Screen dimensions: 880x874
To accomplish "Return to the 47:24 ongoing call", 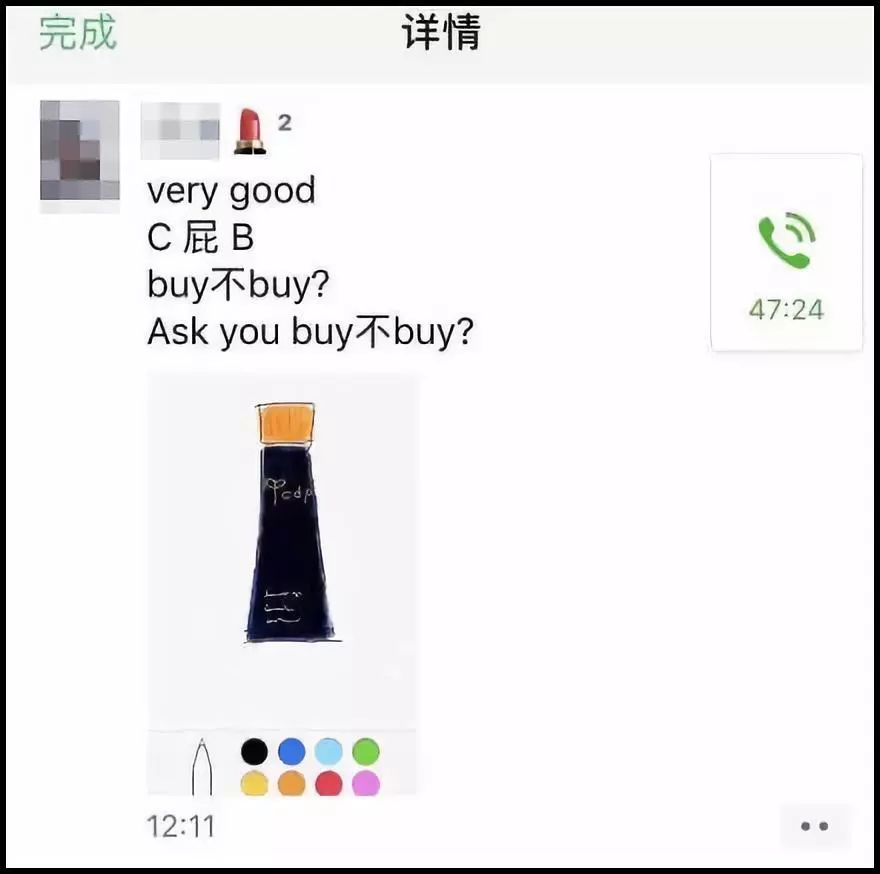I will tap(786, 253).
